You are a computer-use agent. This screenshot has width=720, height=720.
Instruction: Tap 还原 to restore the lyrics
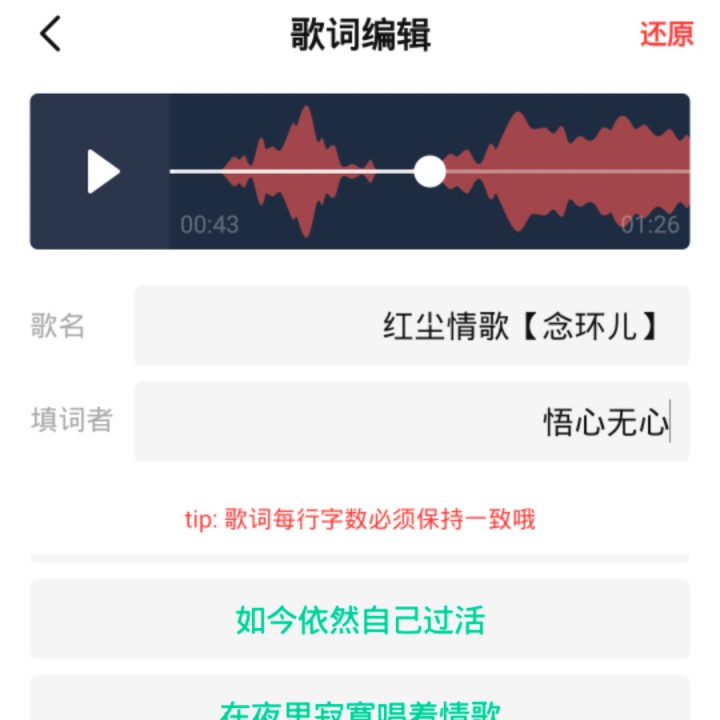click(x=666, y=34)
